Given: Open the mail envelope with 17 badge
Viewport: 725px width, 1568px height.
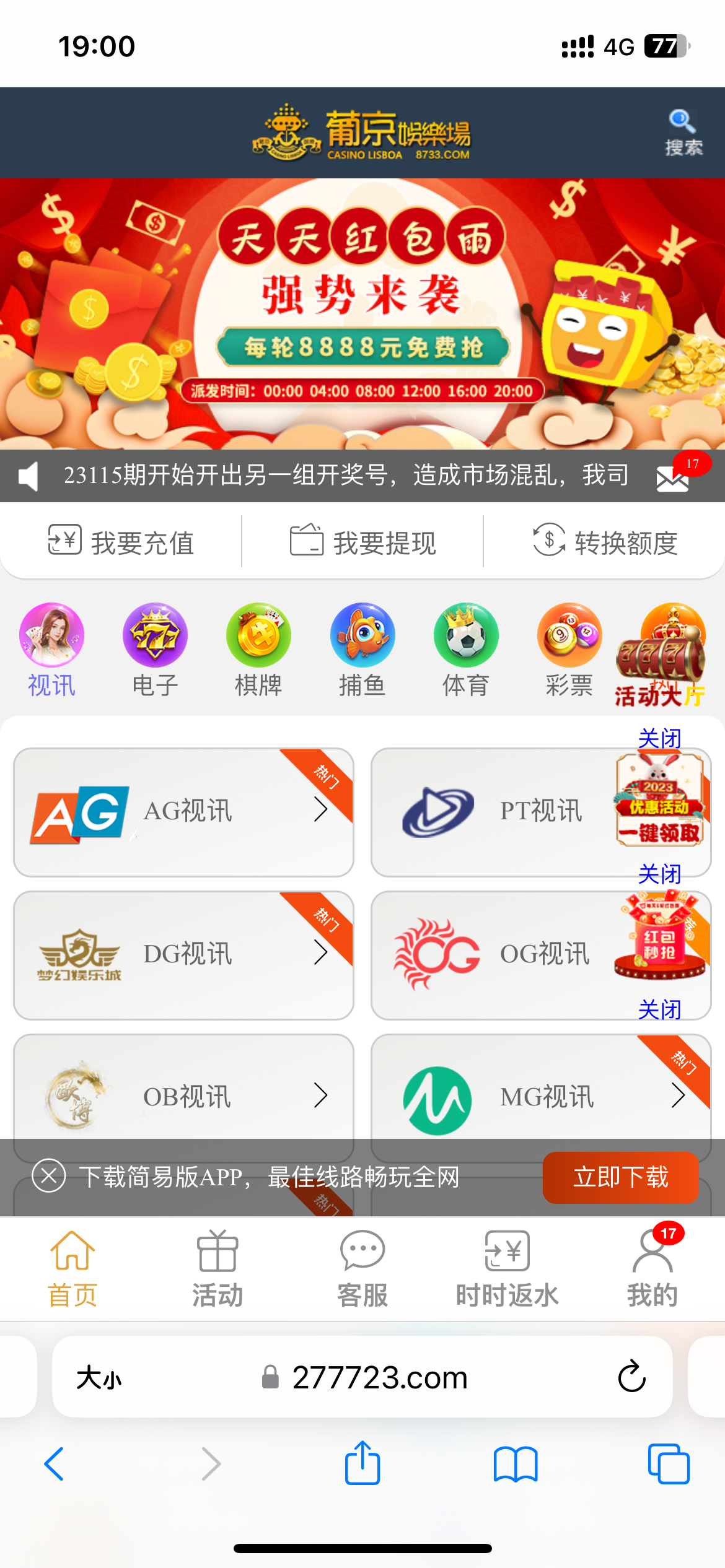Looking at the screenshot, I should [673, 477].
